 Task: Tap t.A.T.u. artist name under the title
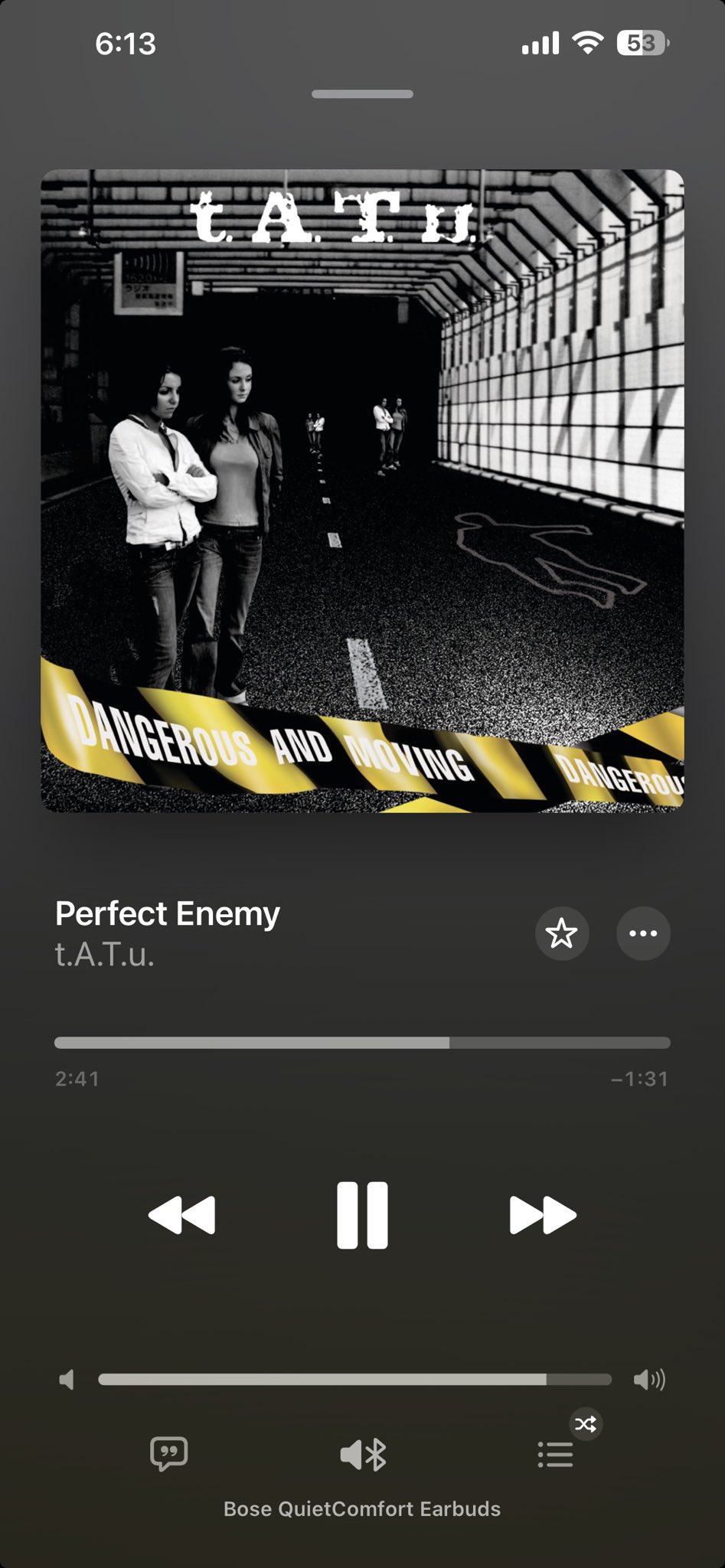click(x=105, y=955)
